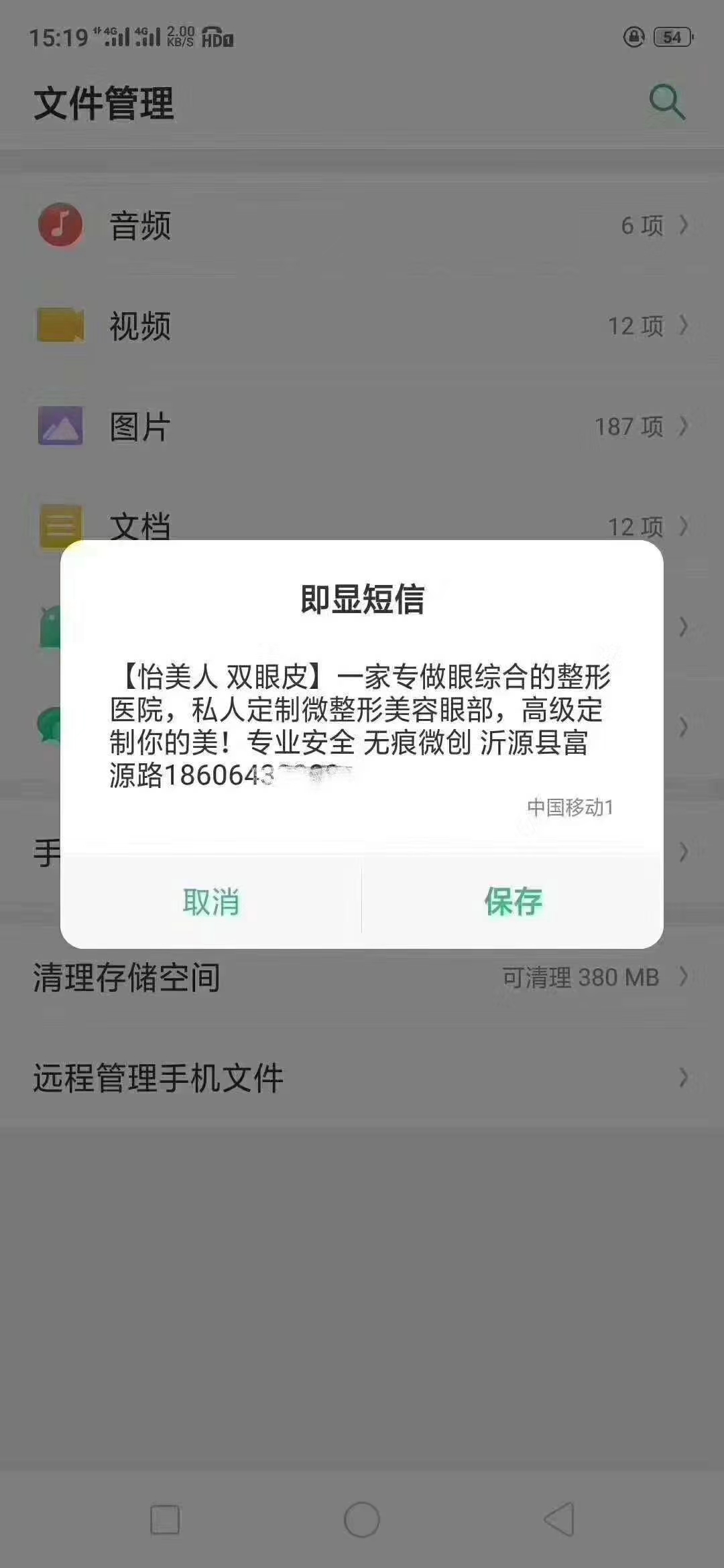724x1568 pixels.
Task: Open the 视频 category
Action: [x=362, y=326]
